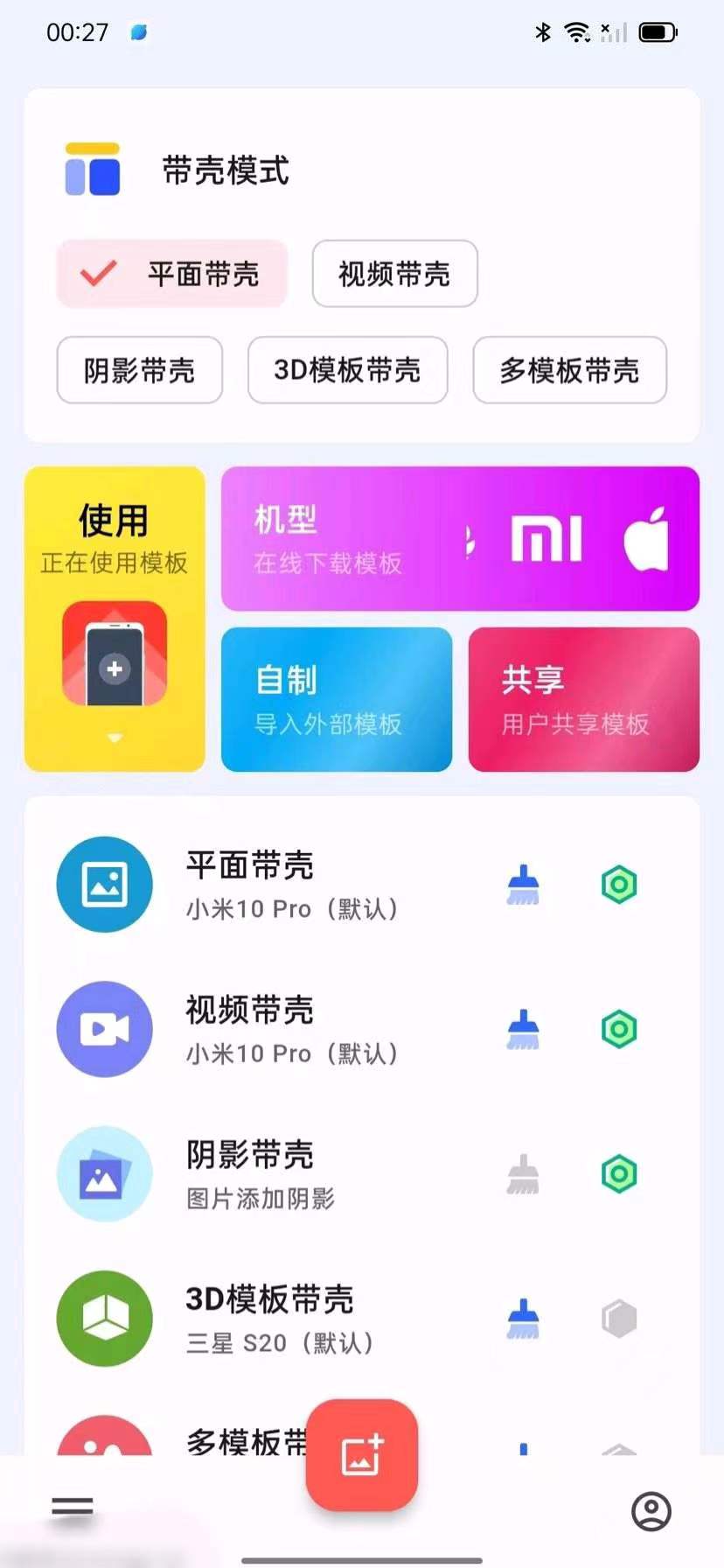Open the 3D模板带壳 三星 S20 row
724x1568 pixels.
click(362, 1318)
